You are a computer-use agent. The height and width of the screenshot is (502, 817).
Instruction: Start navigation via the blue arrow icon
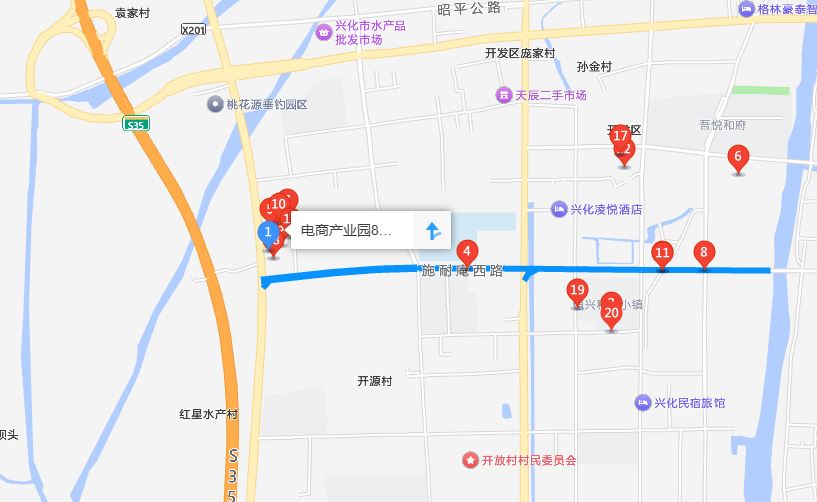433,231
